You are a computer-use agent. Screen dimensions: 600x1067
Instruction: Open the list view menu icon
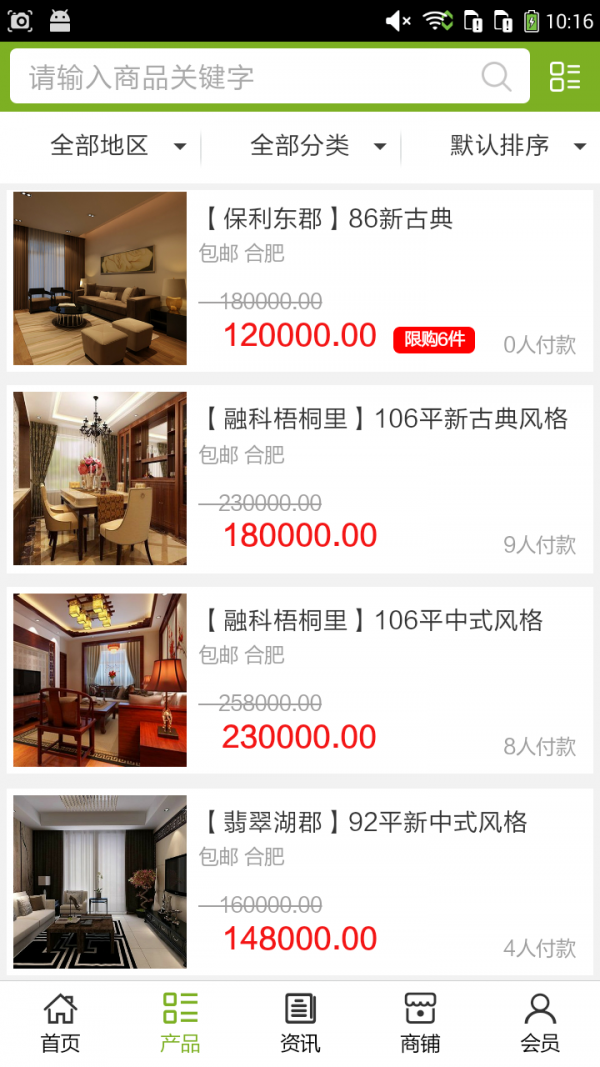pyautogui.click(x=565, y=77)
